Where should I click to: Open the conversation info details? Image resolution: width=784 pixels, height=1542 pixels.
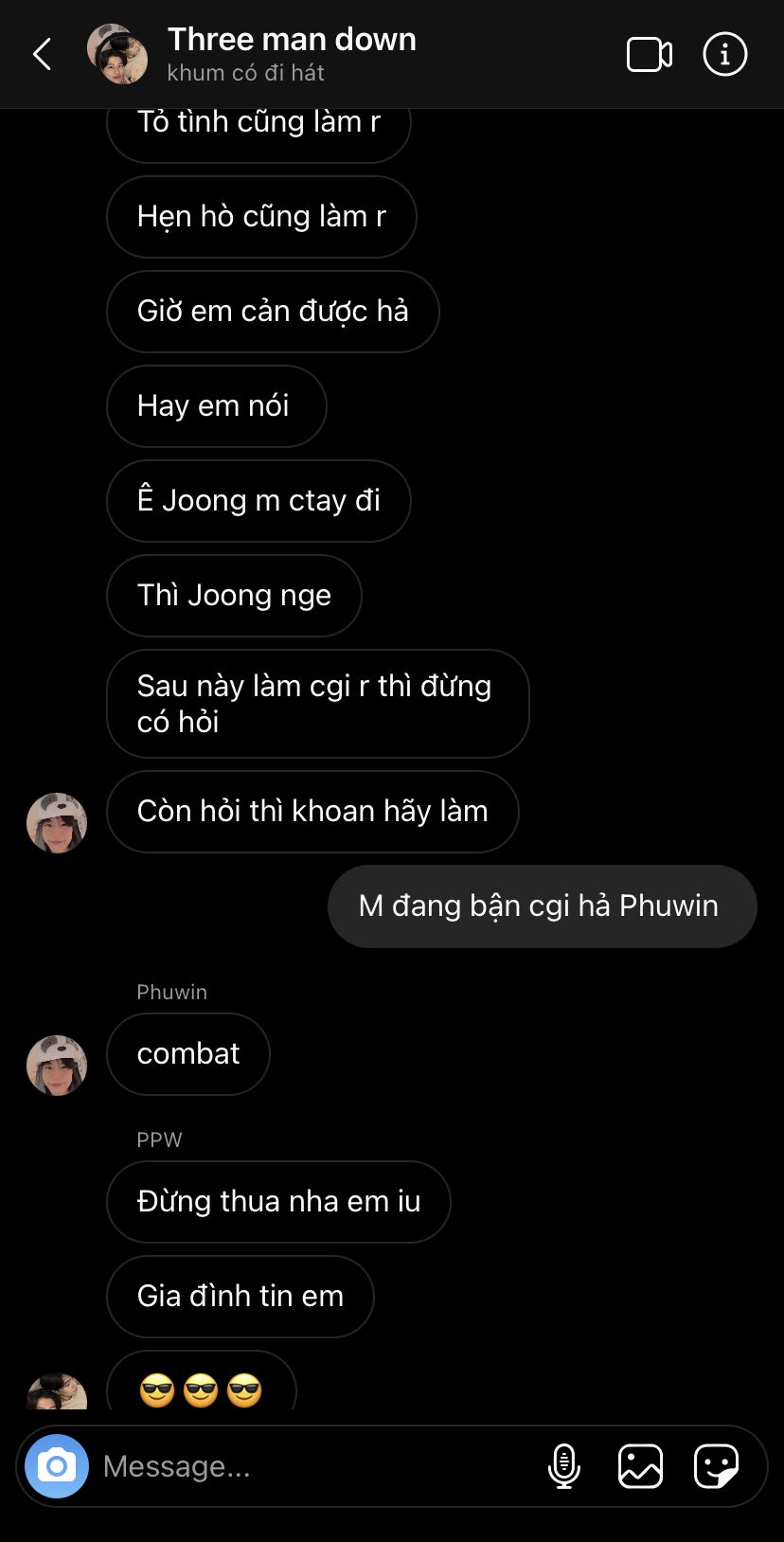[725, 55]
